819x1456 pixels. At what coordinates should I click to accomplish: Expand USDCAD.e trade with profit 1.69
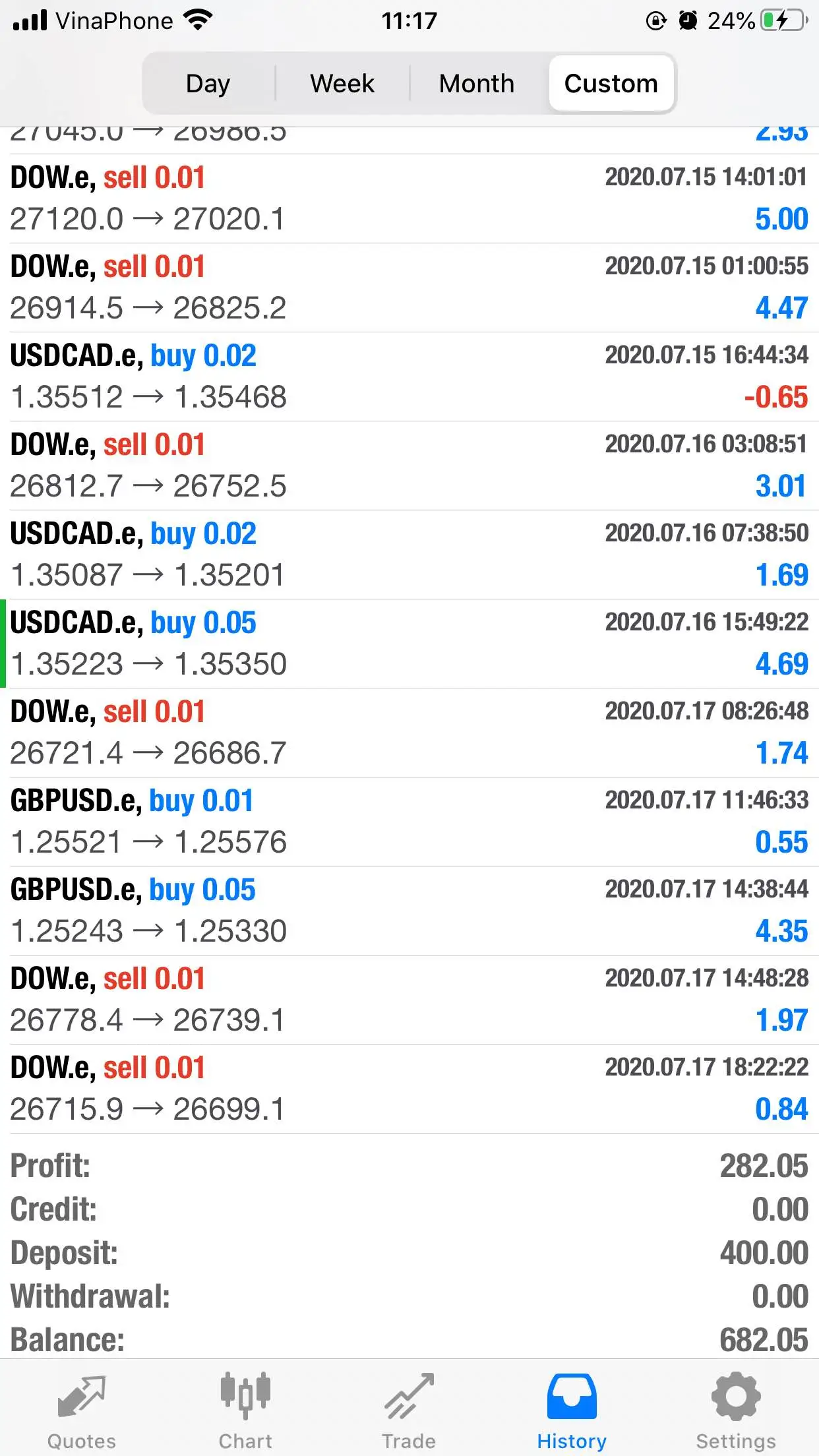409,555
